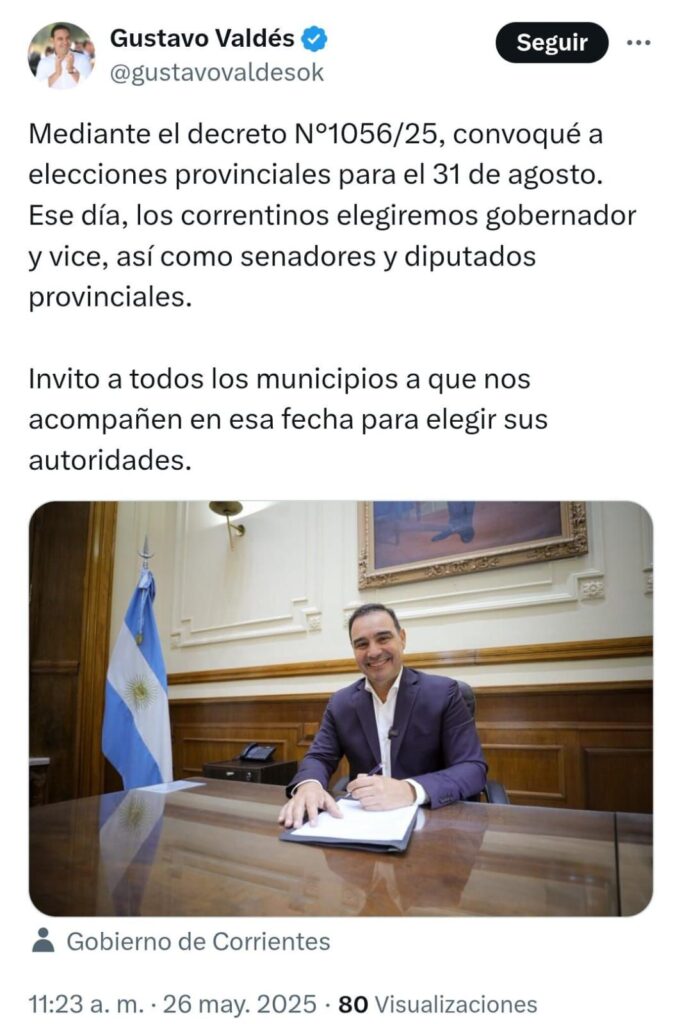Open the photo attached to the post
Viewport: 682px width, 1024px height.
tap(340, 708)
